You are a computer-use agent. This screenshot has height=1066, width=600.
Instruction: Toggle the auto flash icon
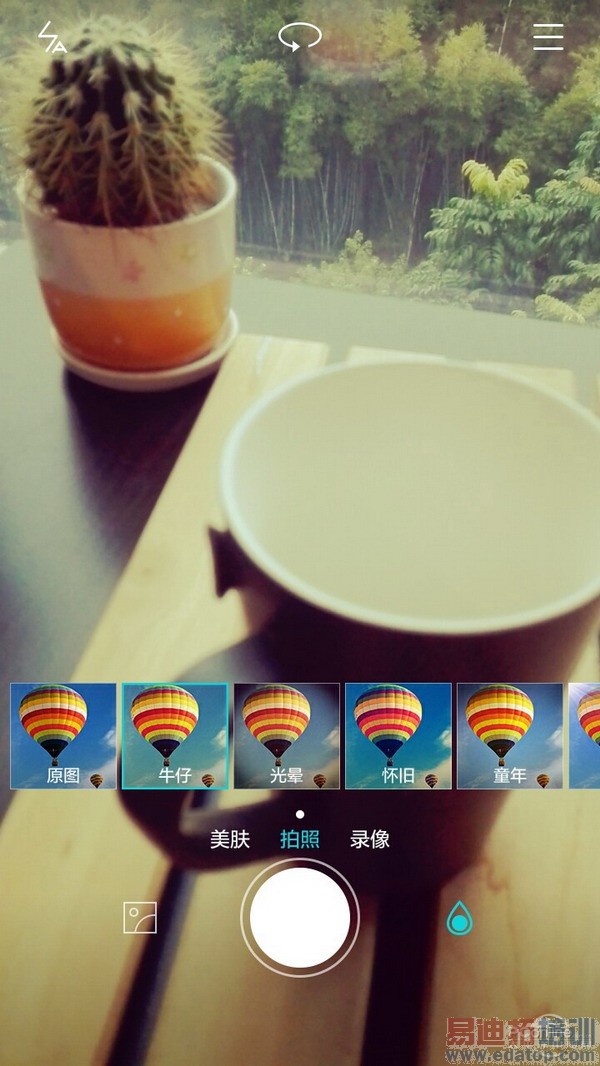click(51, 38)
